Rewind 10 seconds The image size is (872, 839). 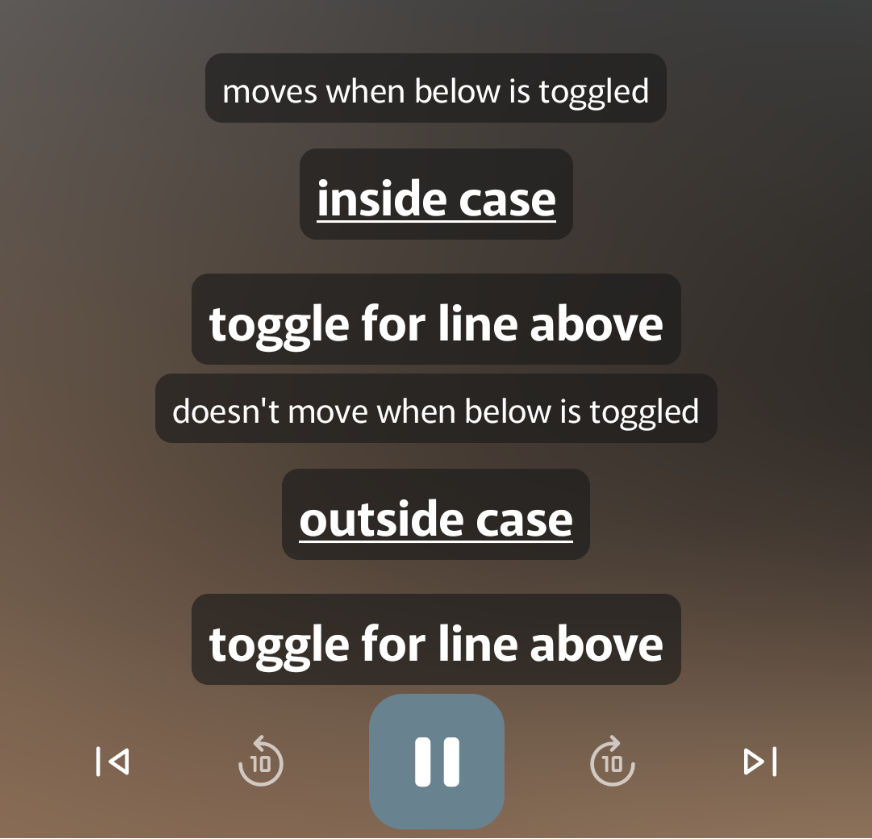coord(261,762)
